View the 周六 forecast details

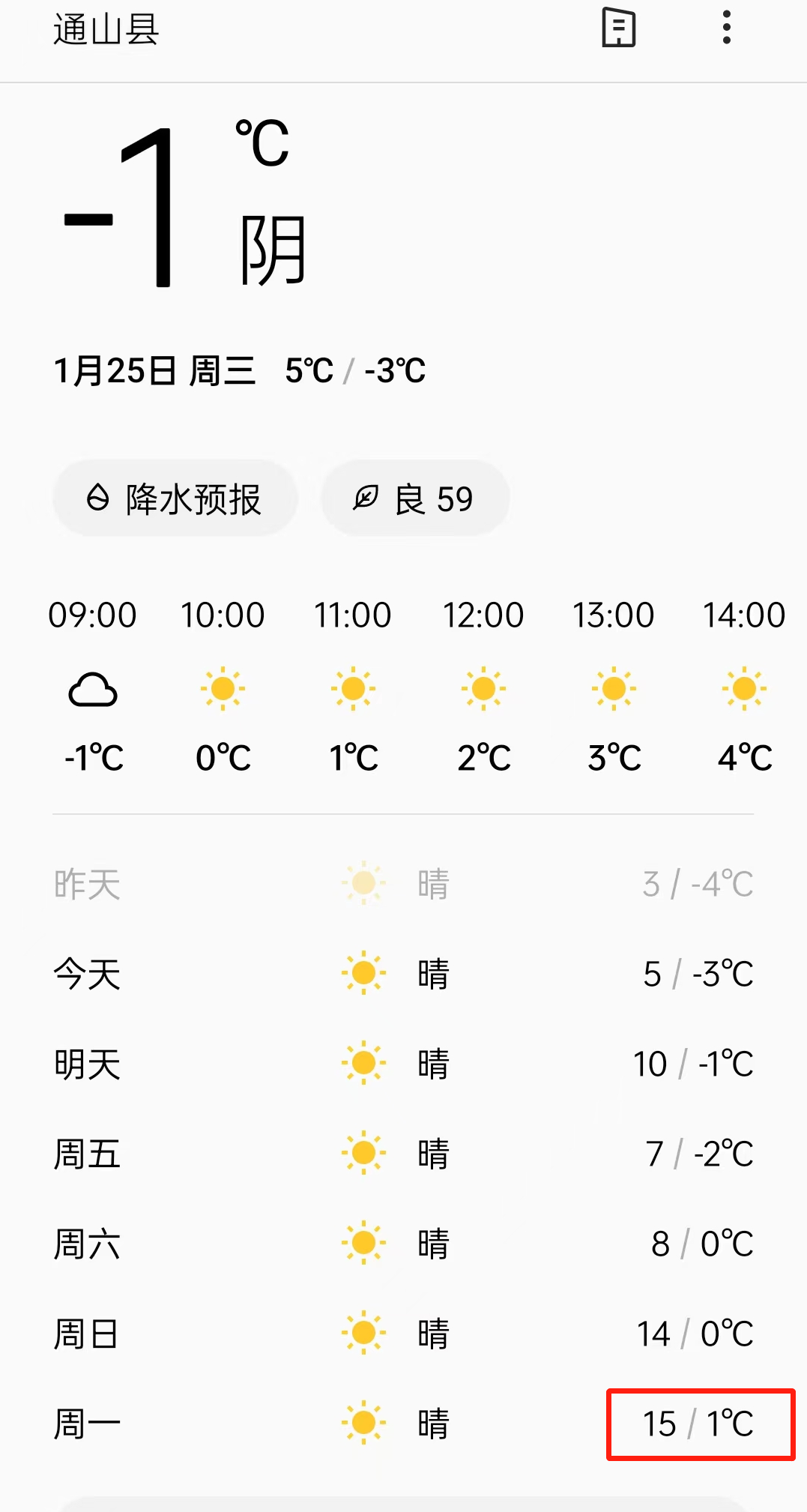[x=403, y=1244]
